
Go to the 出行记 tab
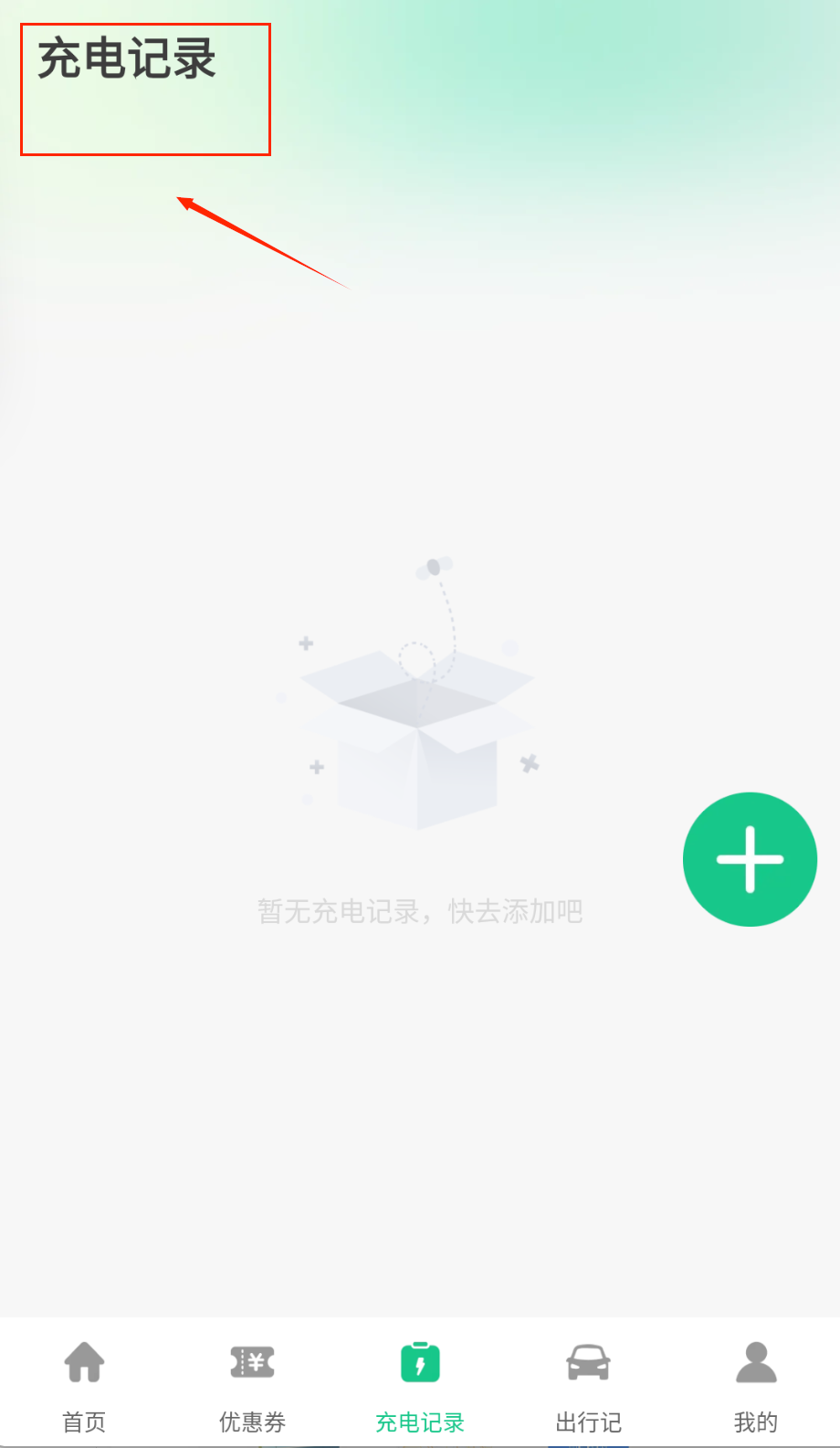click(x=588, y=1384)
